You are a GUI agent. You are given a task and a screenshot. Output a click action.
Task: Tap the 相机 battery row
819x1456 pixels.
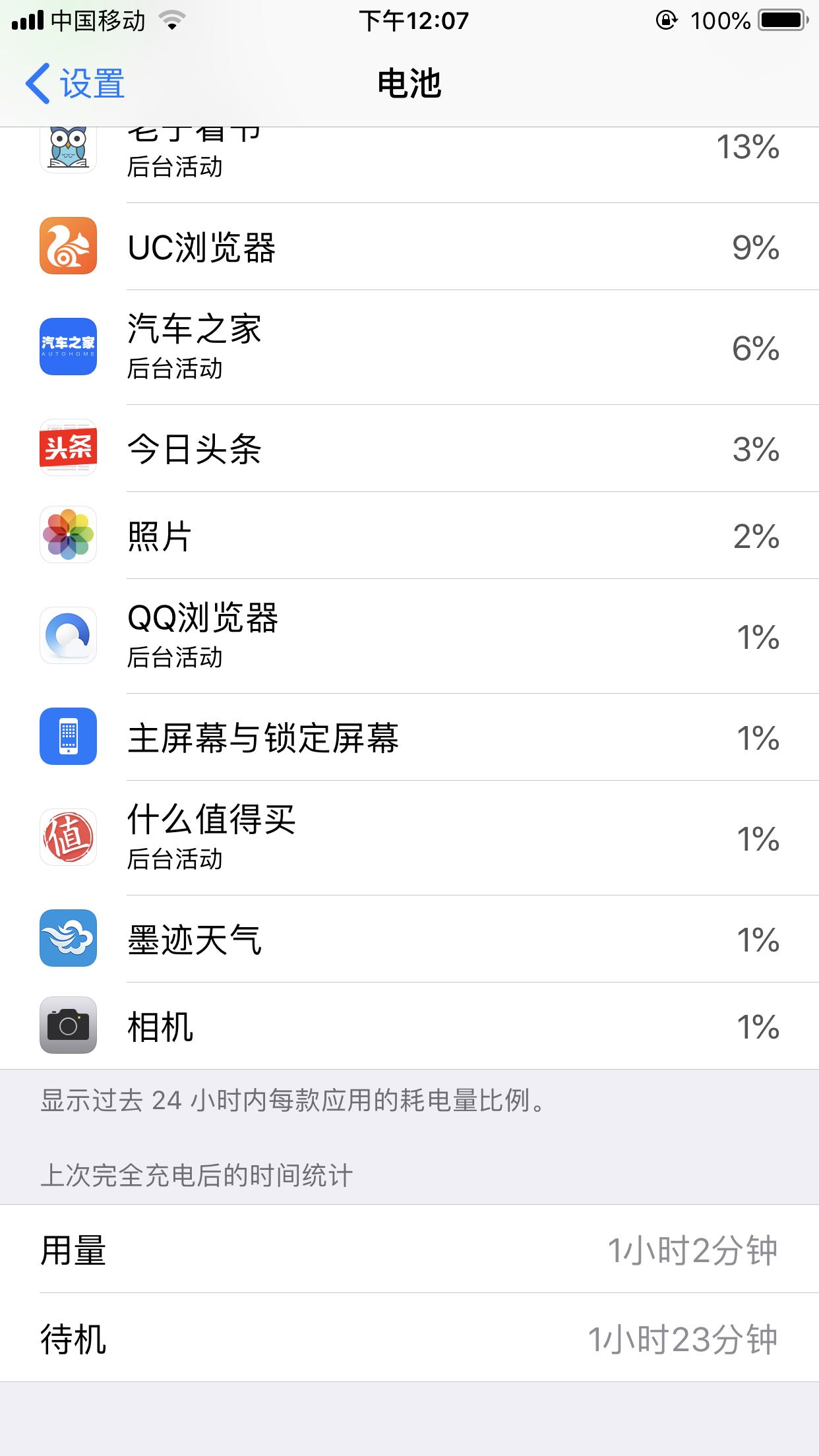[x=409, y=1026]
